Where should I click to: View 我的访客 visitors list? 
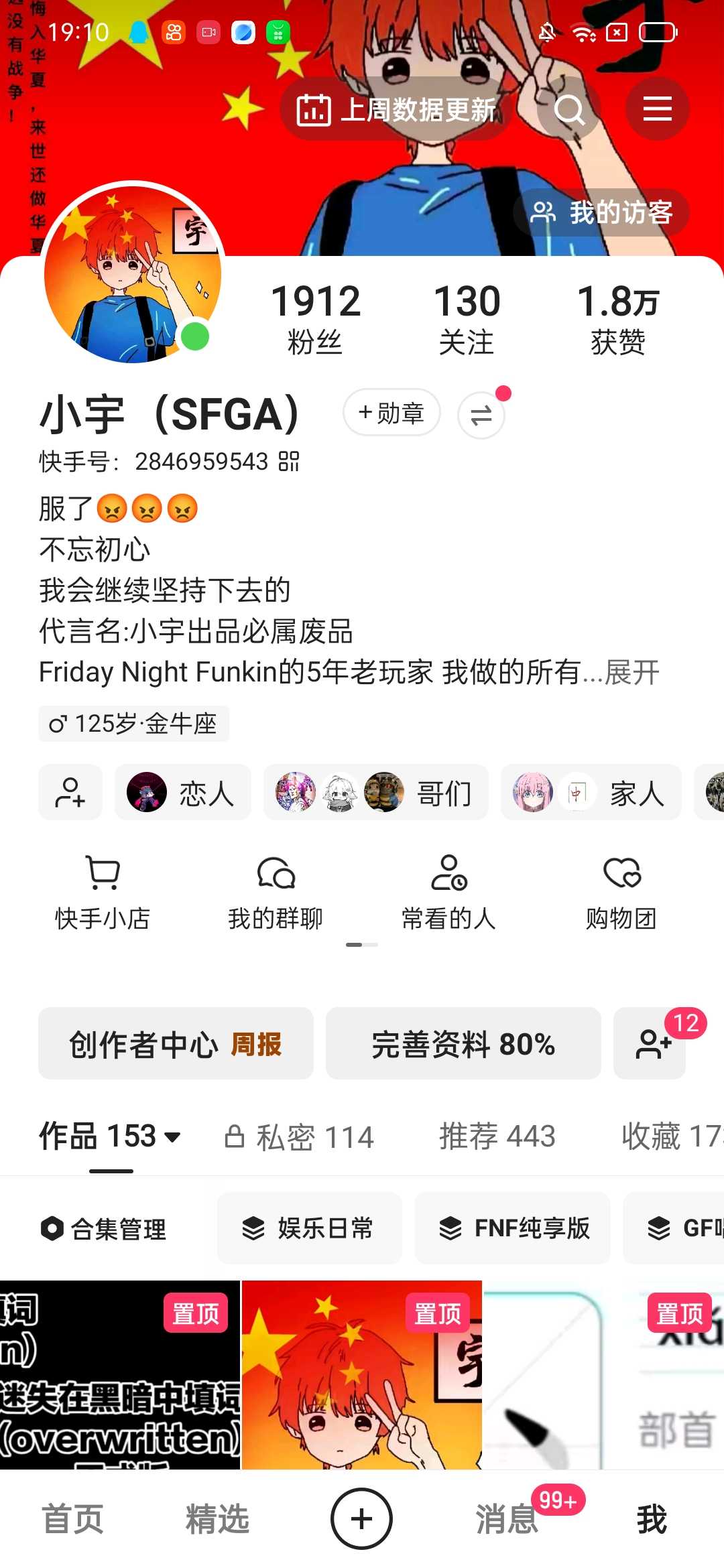(601, 213)
